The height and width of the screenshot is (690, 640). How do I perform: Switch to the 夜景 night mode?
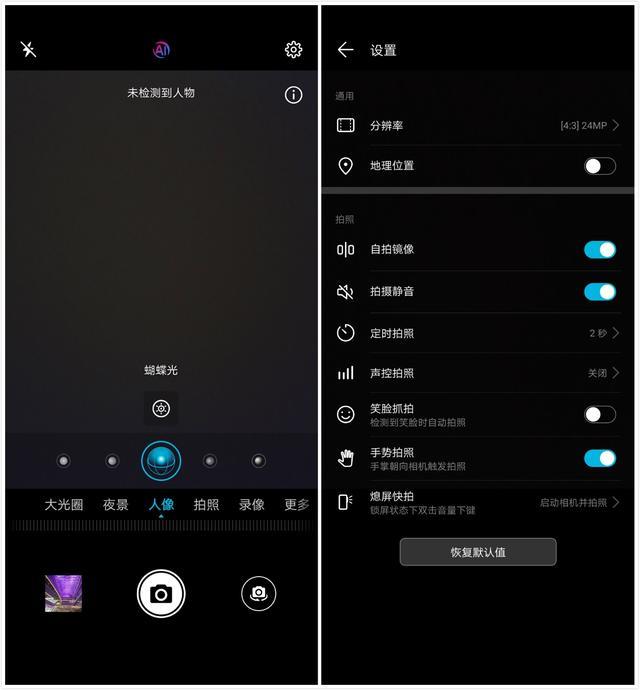(116, 504)
